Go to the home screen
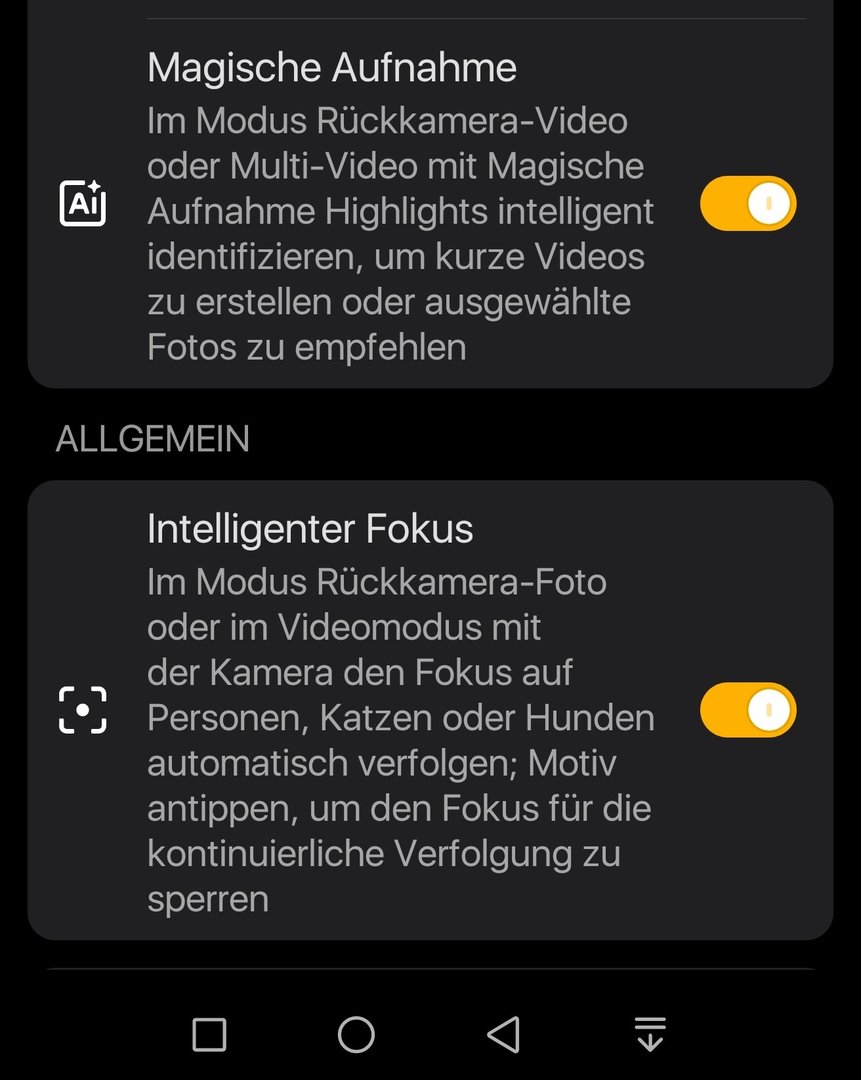Viewport: 861px width, 1080px height. coord(356,1034)
